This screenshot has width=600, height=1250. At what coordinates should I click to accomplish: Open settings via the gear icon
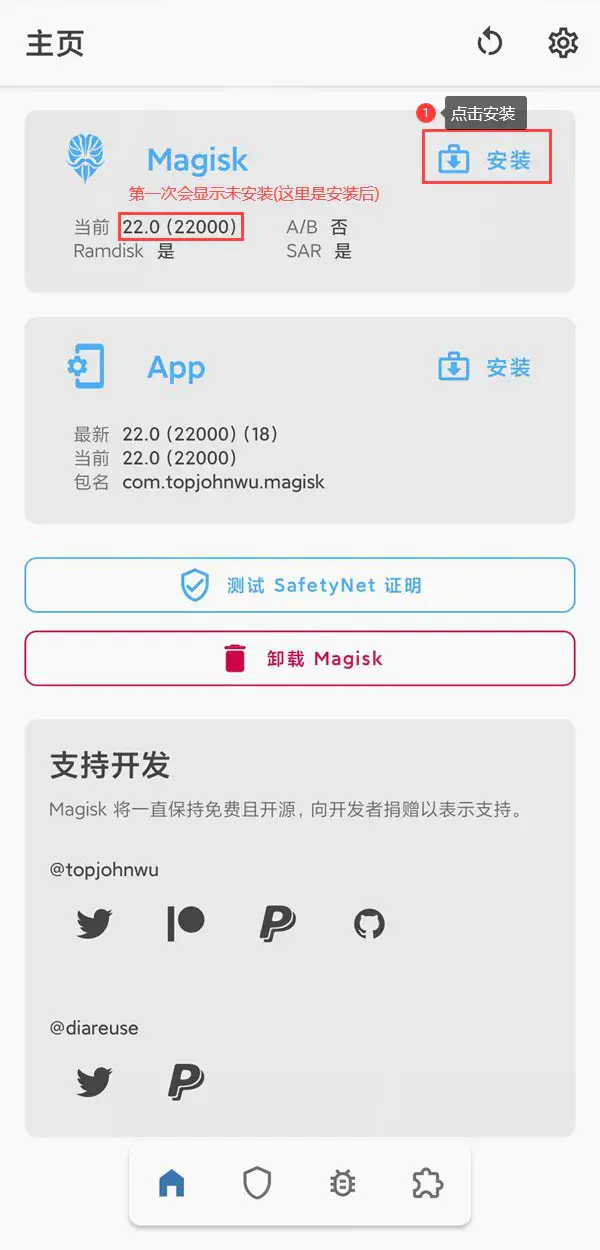563,43
